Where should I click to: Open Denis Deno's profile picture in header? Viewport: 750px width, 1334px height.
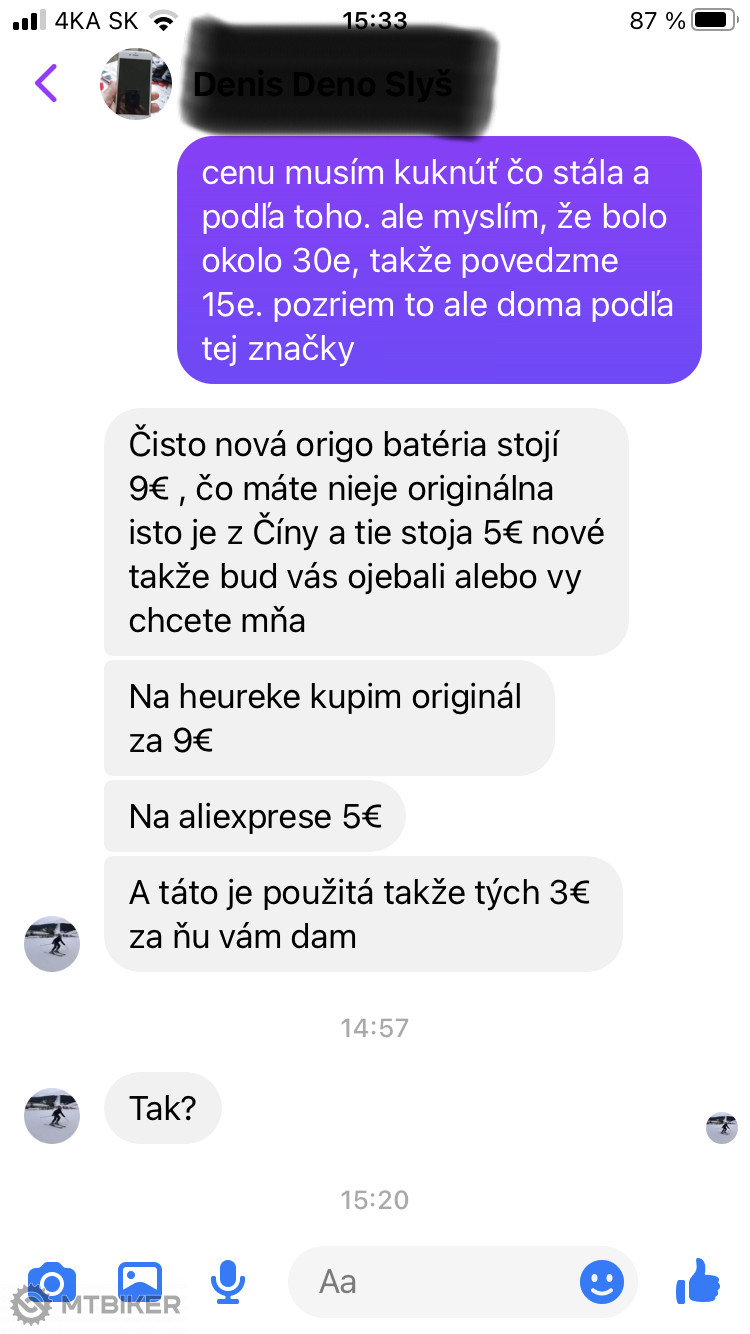pos(135,84)
